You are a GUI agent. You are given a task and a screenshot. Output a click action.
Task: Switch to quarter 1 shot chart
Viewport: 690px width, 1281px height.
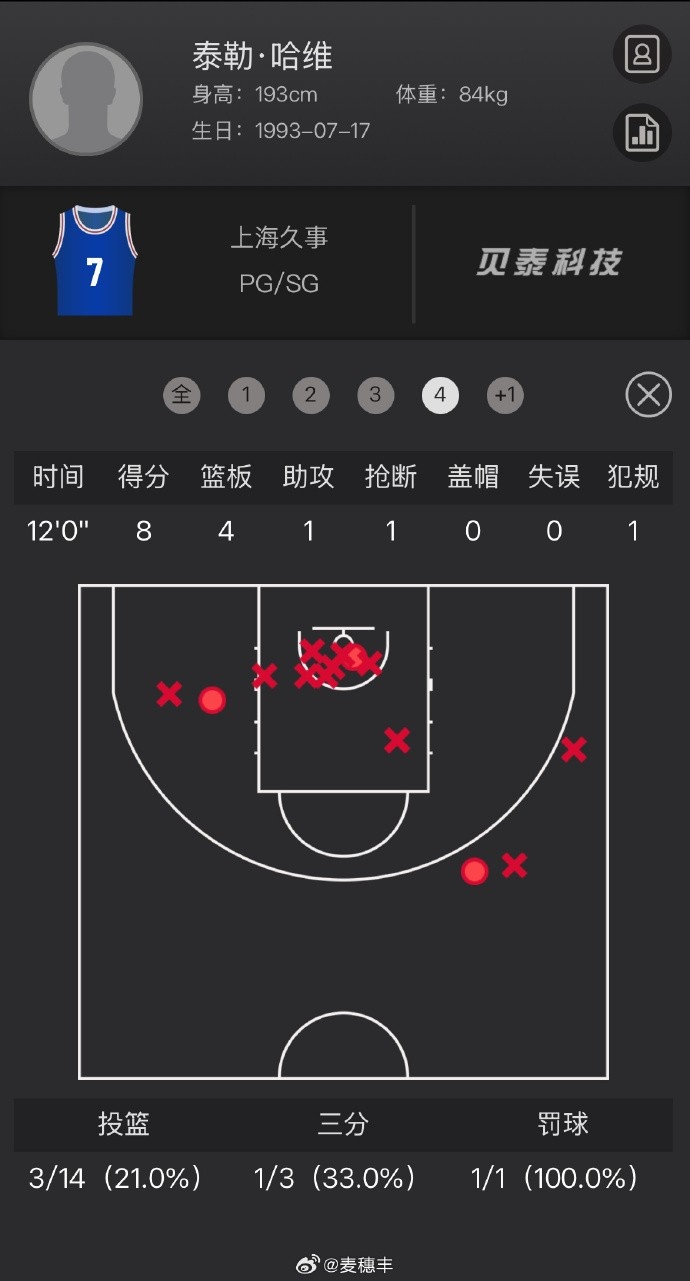pos(246,395)
